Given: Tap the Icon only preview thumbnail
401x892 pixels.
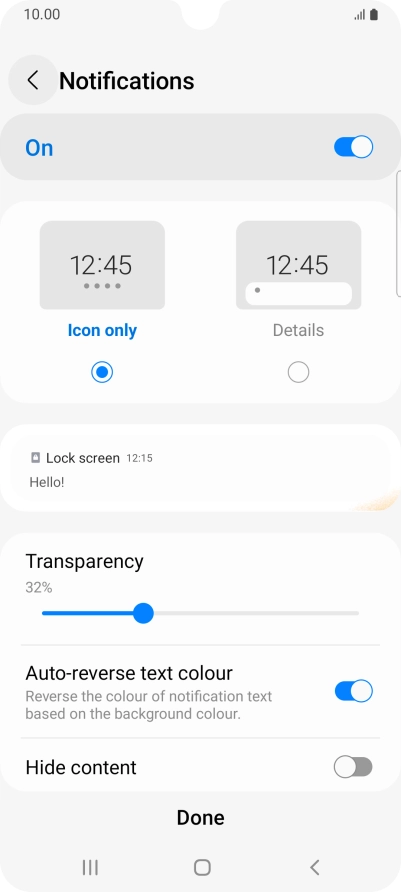Looking at the screenshot, I should 102,265.
